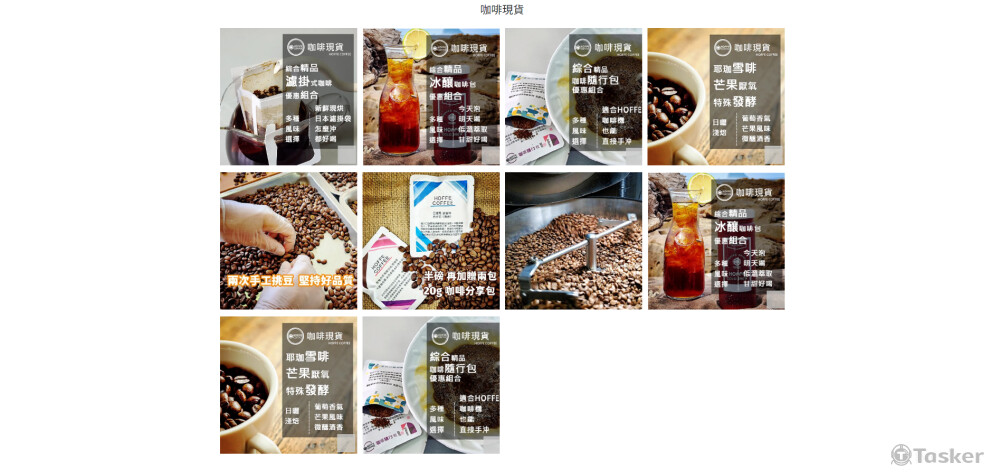Open the 半磅再加贈兩包 coffee share pack image

click(431, 241)
